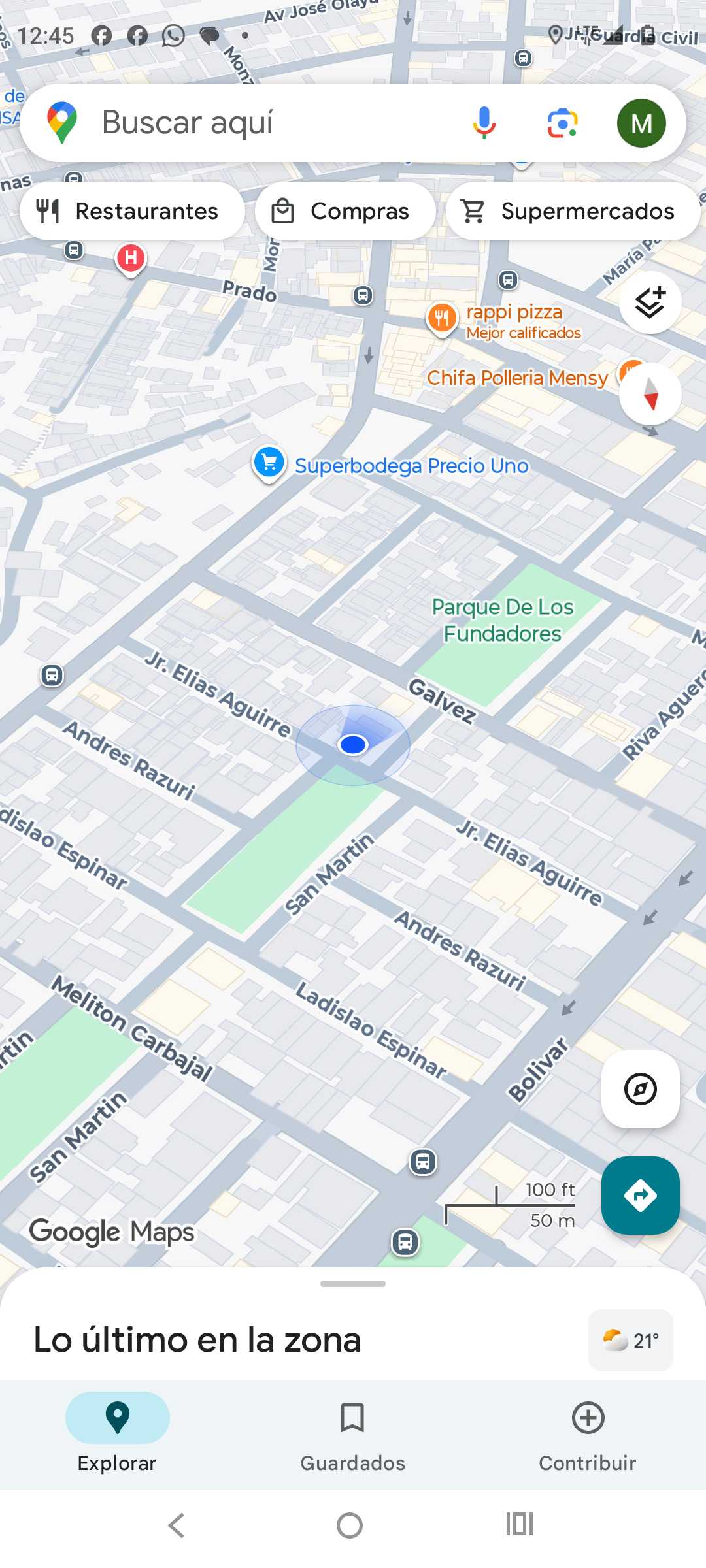Viewport: 706px width, 1568px height.
Task: View the 21° weather chip
Action: pyautogui.click(x=630, y=1340)
